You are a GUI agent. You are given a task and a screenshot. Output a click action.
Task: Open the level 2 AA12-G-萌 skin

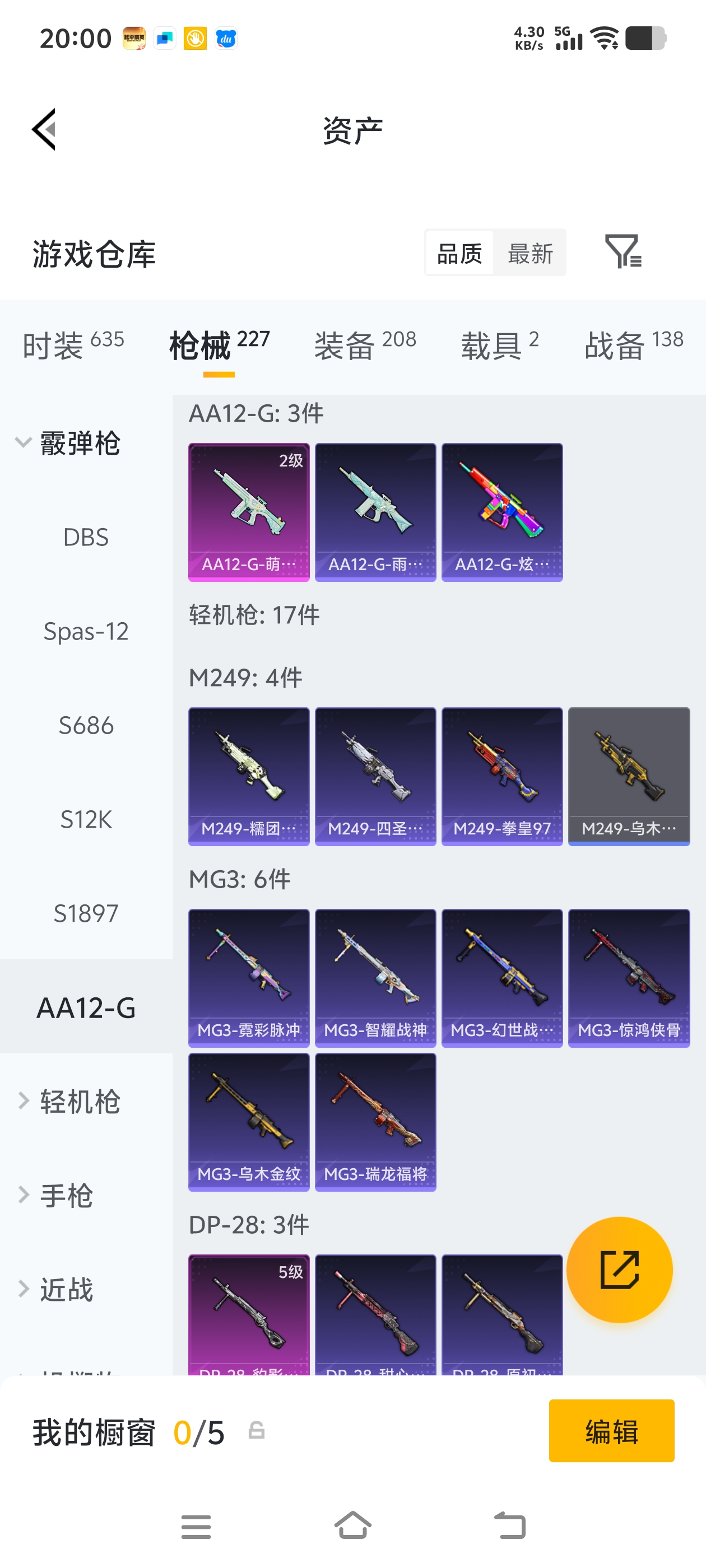click(x=249, y=512)
